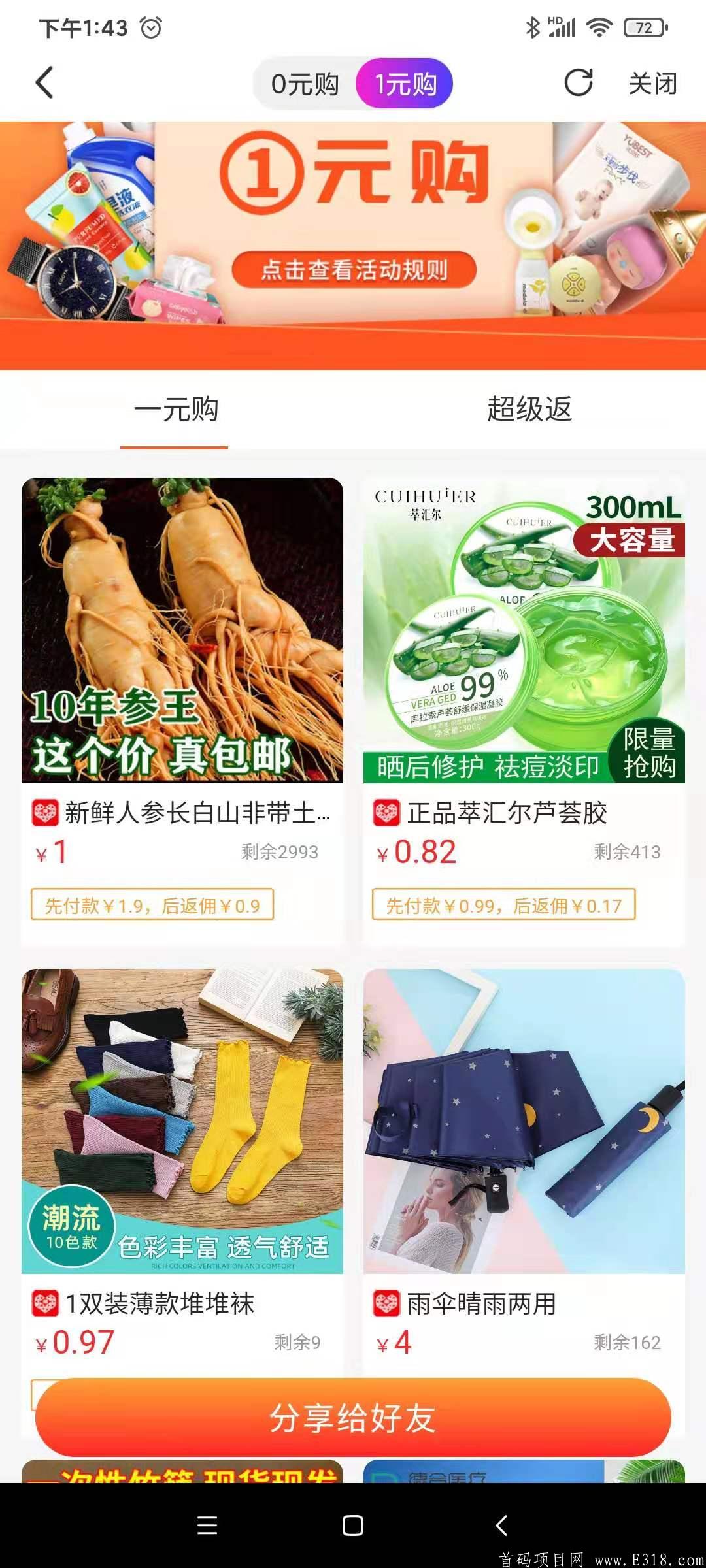706x1568 pixels.
Task: Click the heart icon beside 正品萃汇尔芦荟胶
Action: click(388, 813)
